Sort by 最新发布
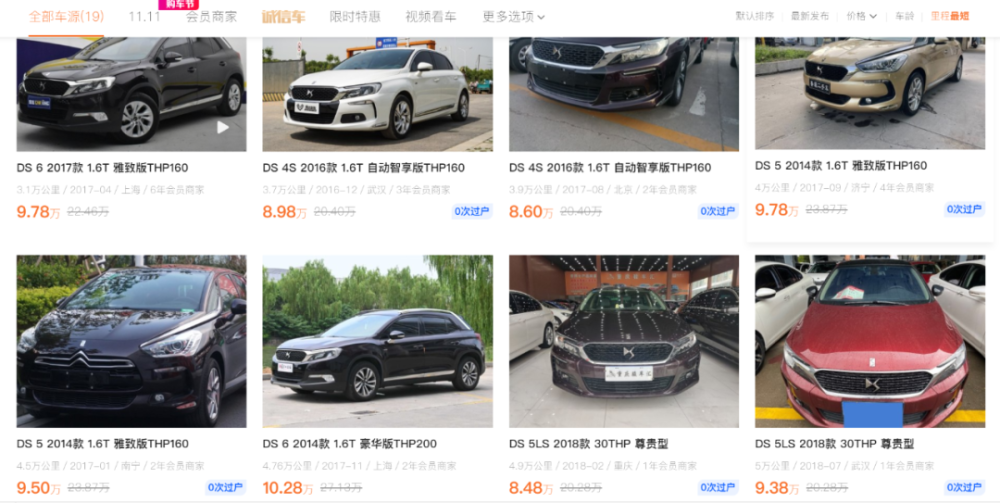 (x=810, y=16)
